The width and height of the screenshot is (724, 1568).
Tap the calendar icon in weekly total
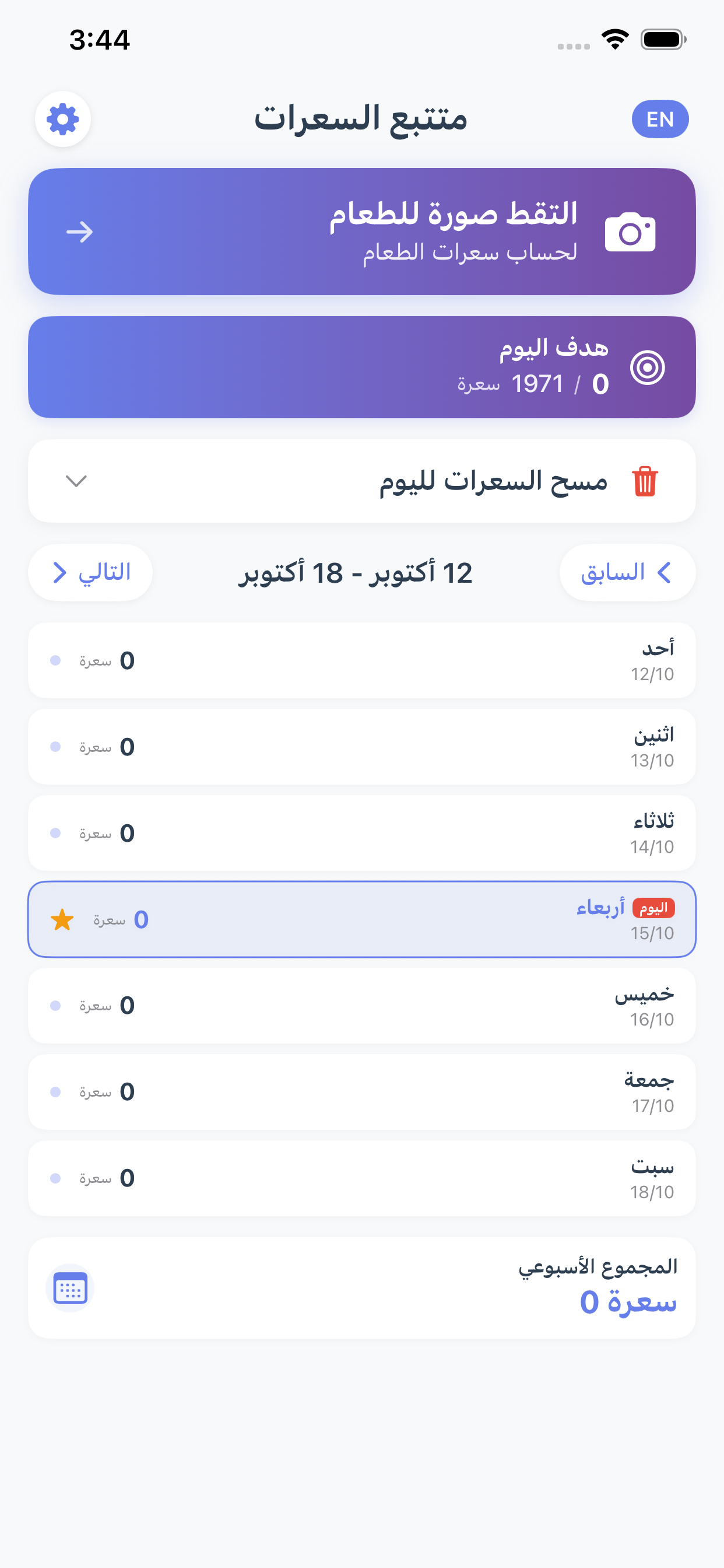coord(70,1288)
